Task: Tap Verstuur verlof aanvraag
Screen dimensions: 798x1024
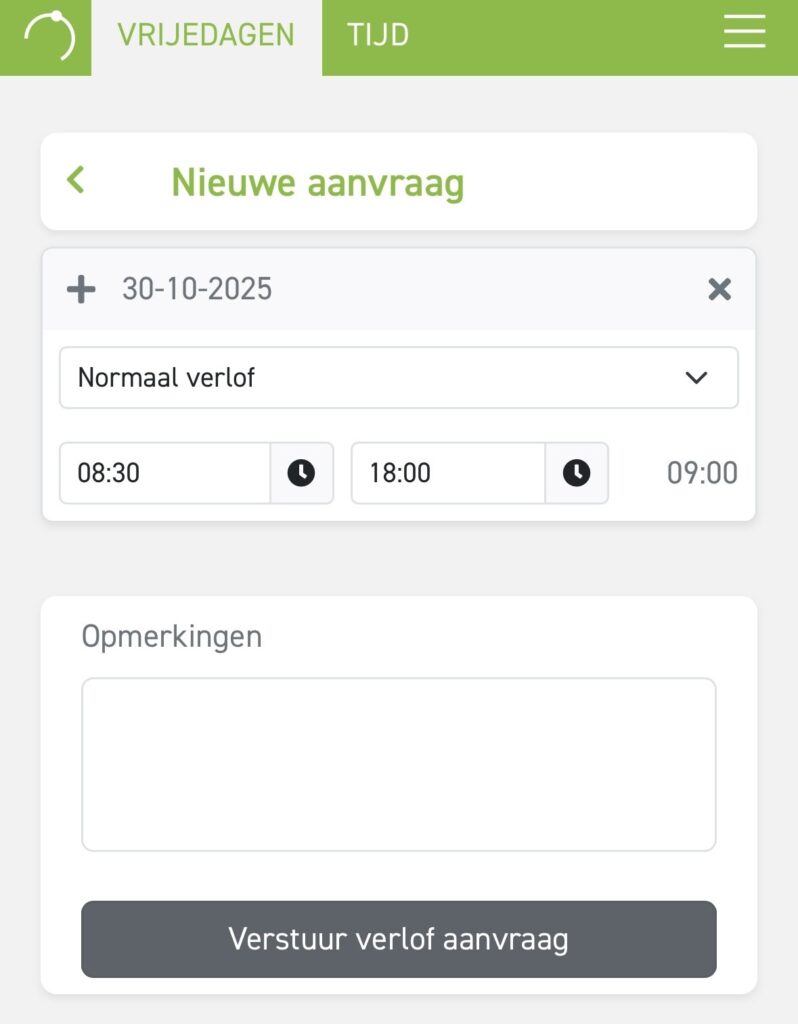Action: tap(398, 939)
